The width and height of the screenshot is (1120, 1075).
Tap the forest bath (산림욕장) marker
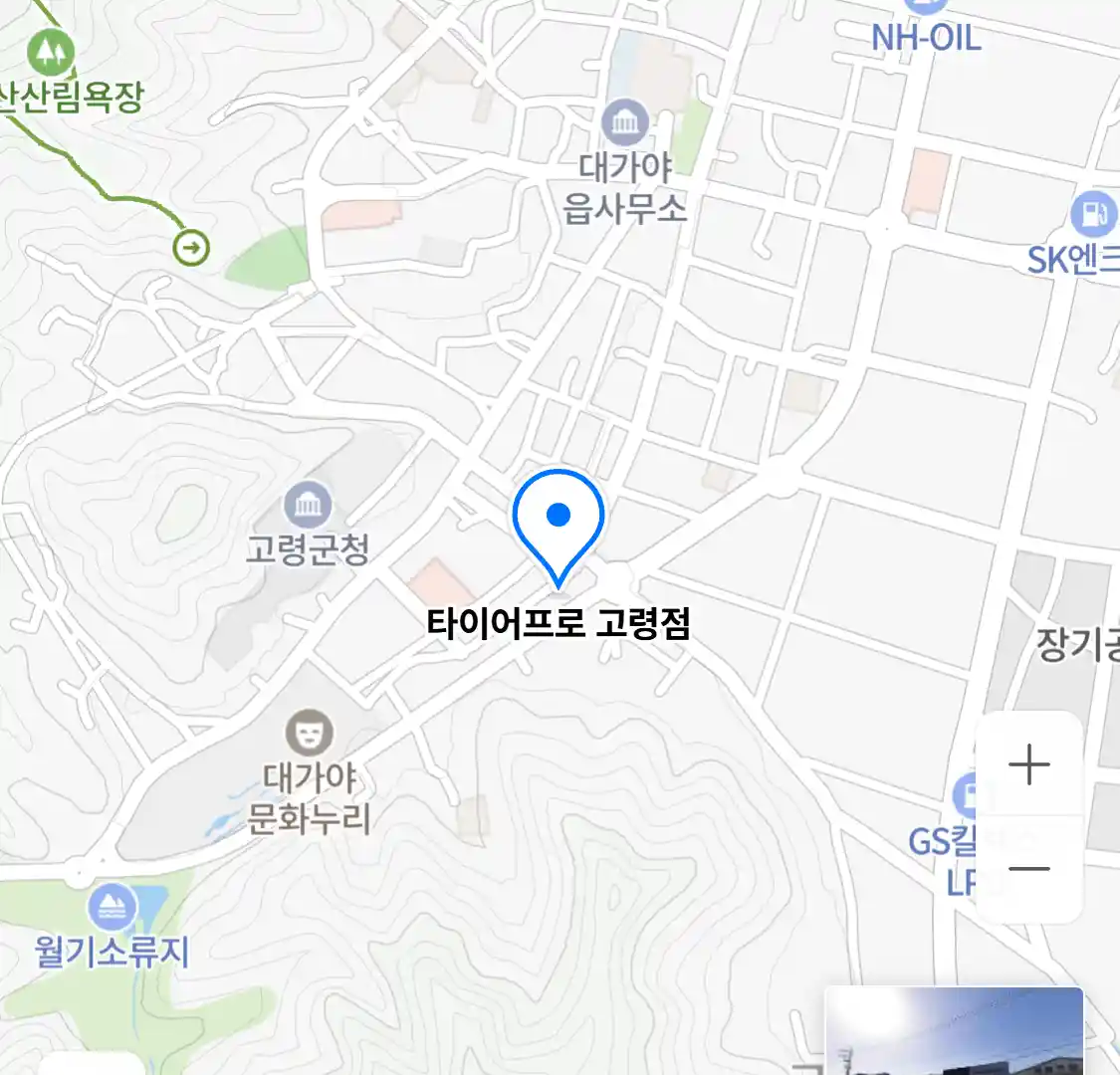(50, 52)
